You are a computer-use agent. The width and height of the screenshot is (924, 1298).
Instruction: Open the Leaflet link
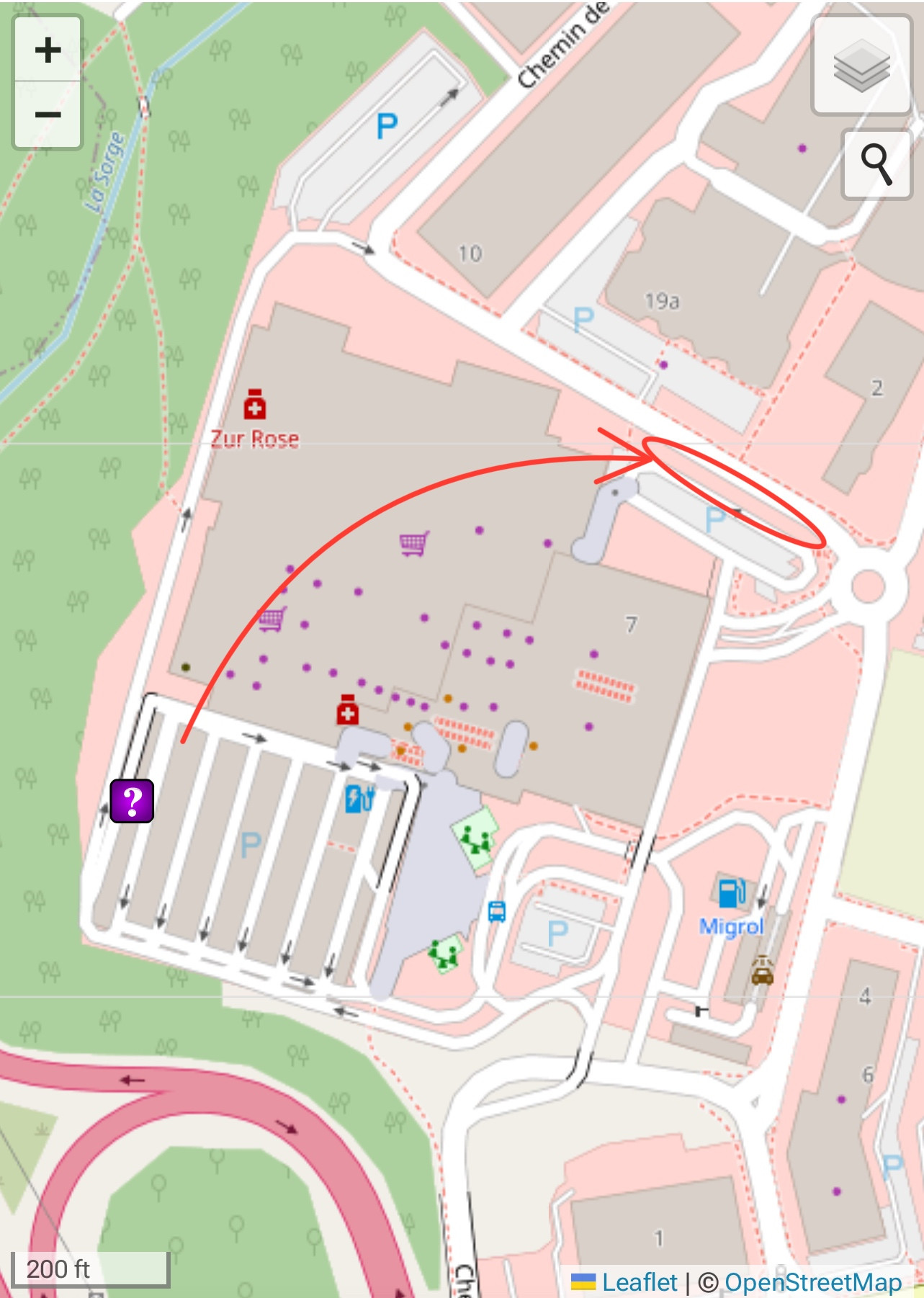[x=639, y=1281]
